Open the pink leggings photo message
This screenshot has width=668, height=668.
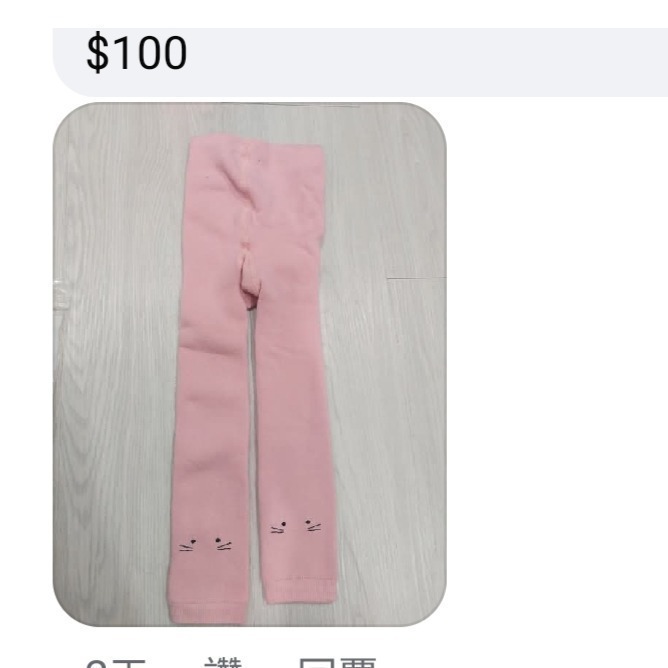249,364
